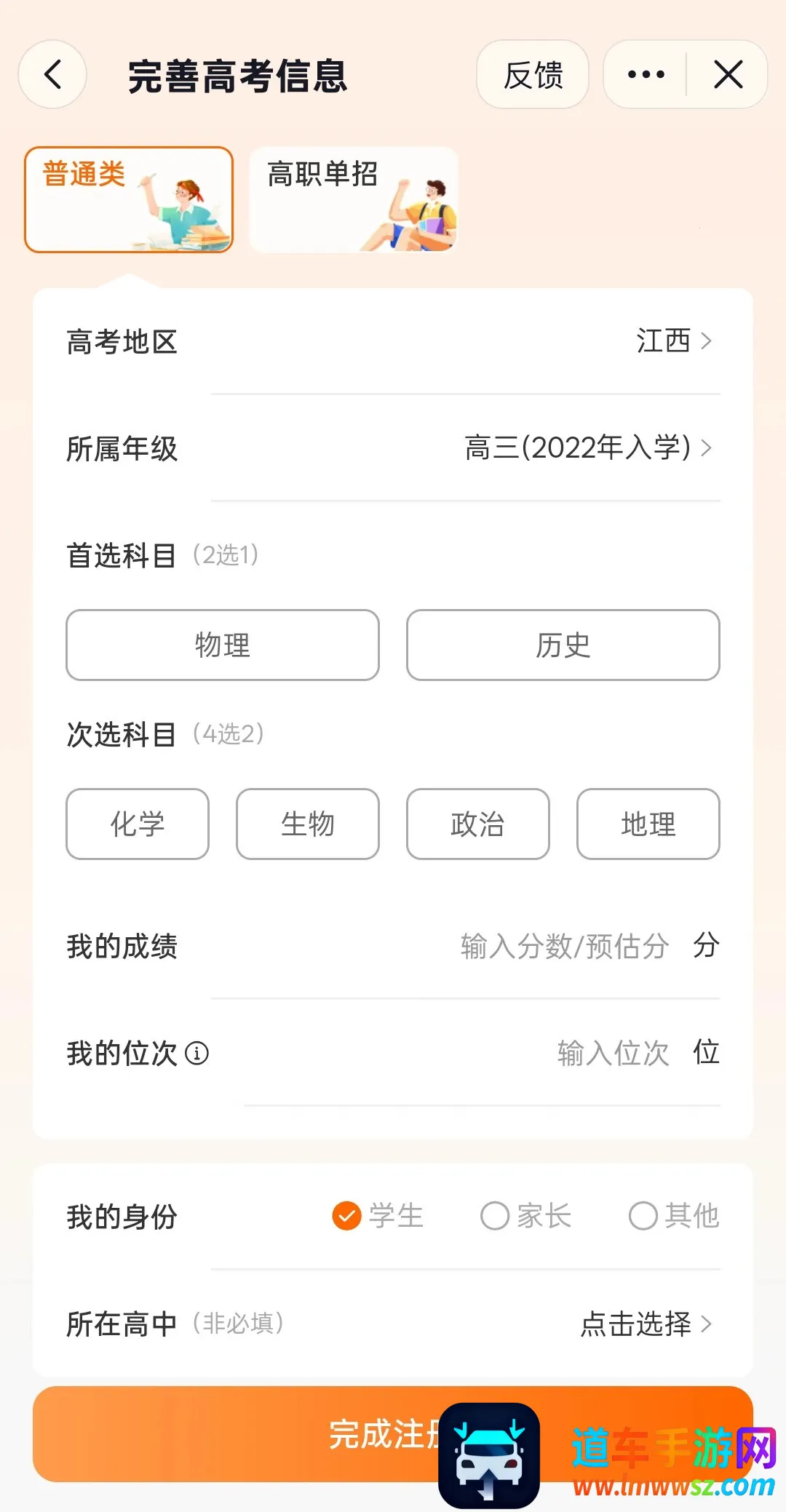Select 物理 as first subject

tap(223, 645)
